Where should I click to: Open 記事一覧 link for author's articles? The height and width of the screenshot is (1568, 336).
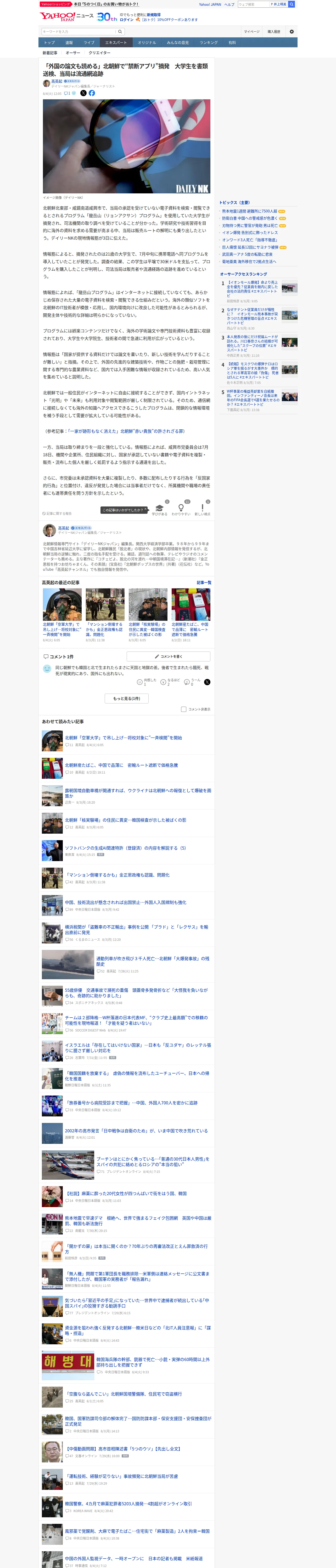click(204, 583)
